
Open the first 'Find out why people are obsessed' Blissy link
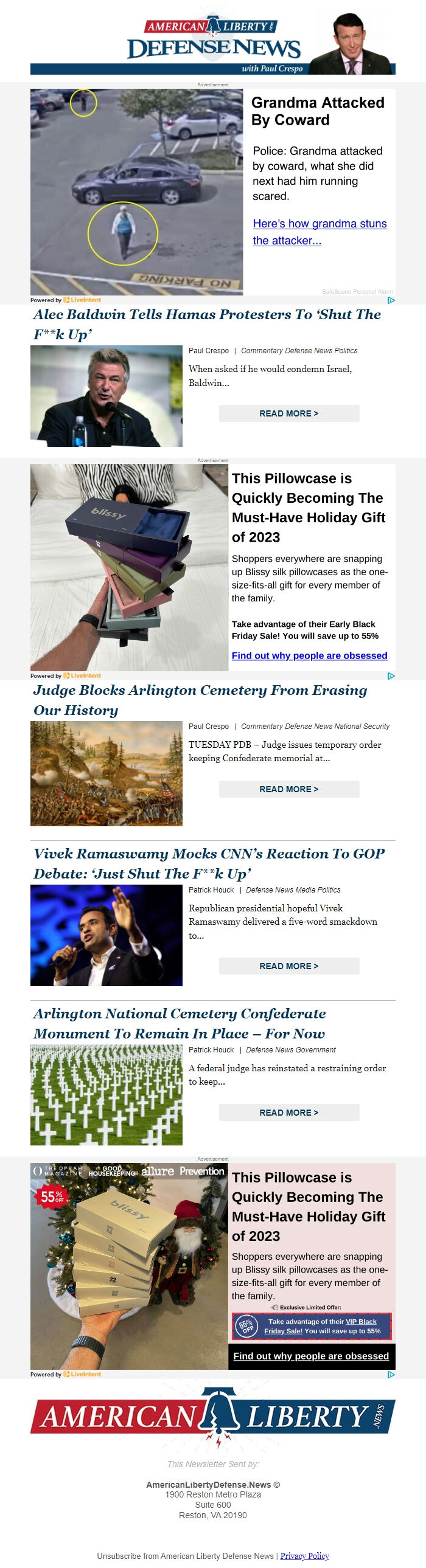pos(309,655)
